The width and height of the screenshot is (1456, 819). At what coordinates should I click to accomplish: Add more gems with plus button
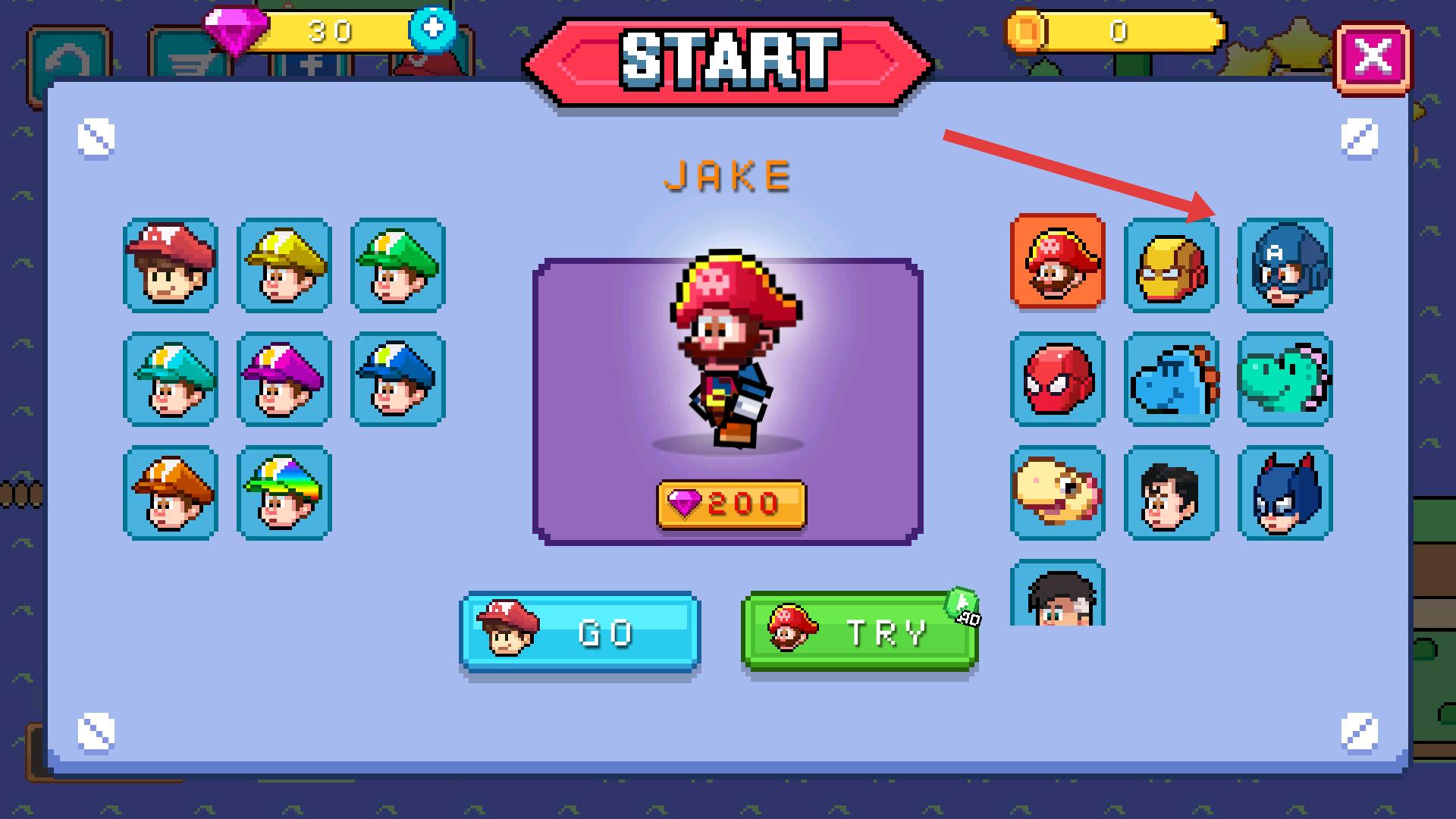pos(432,30)
